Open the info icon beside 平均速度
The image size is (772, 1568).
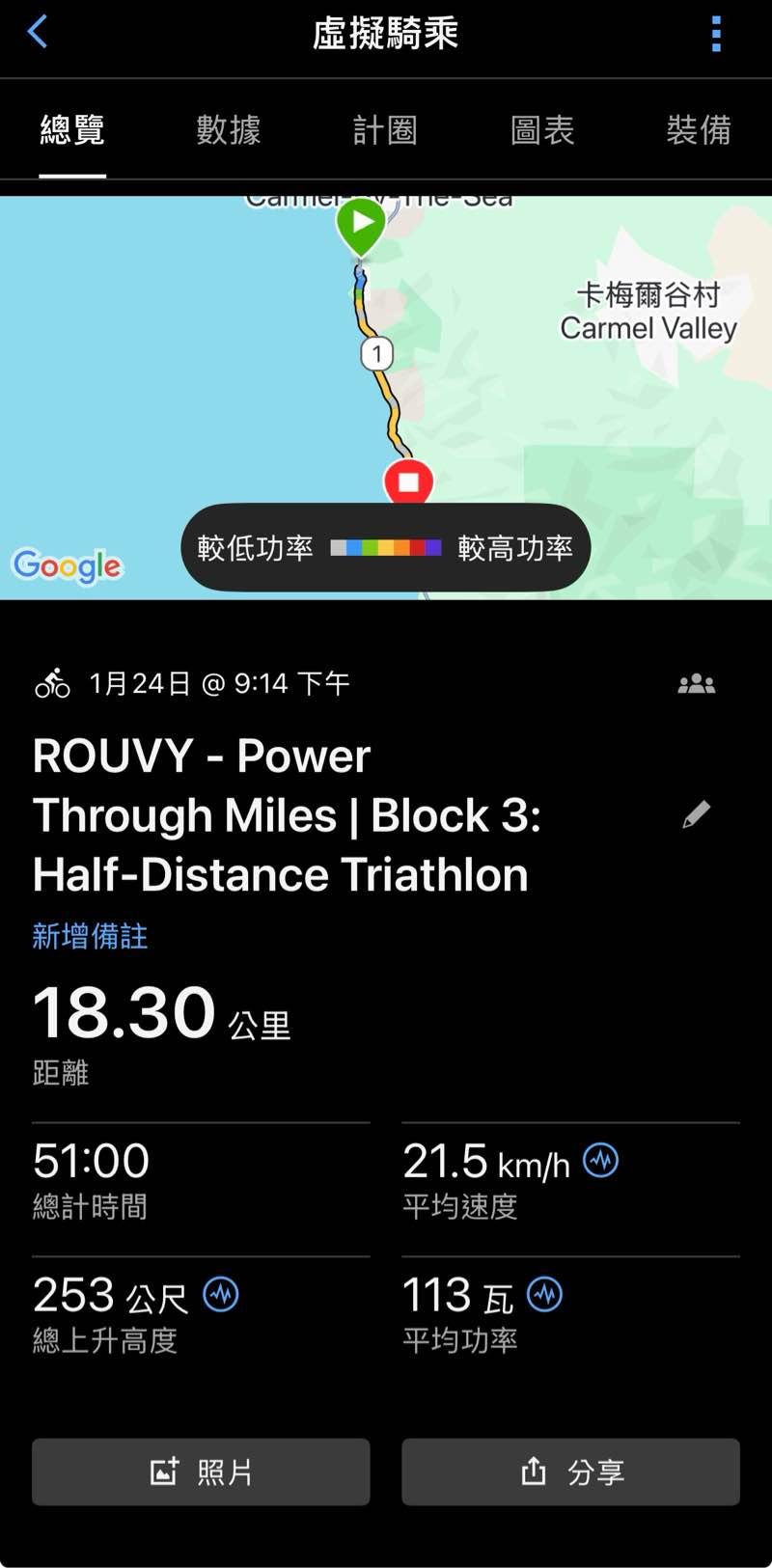601,1160
